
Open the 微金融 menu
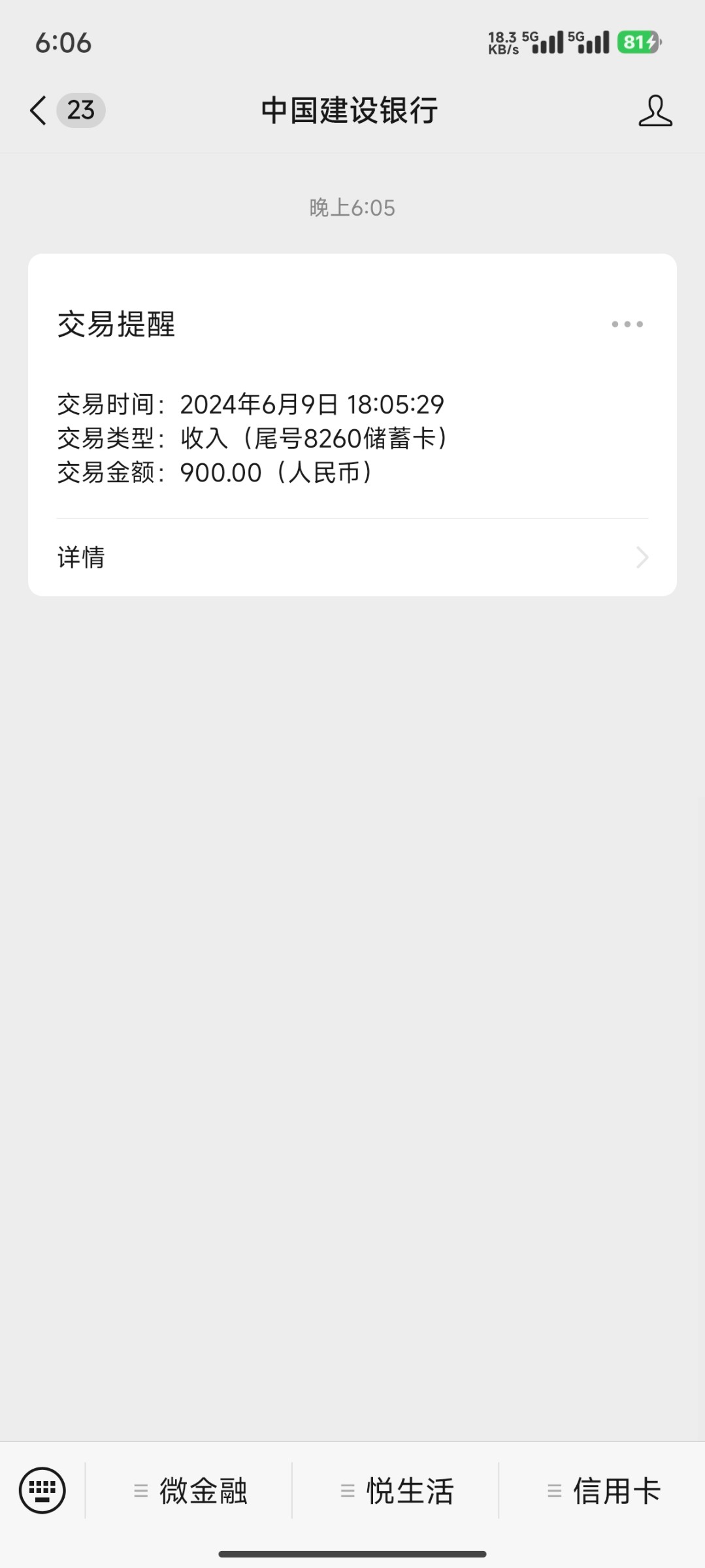pos(203,1492)
